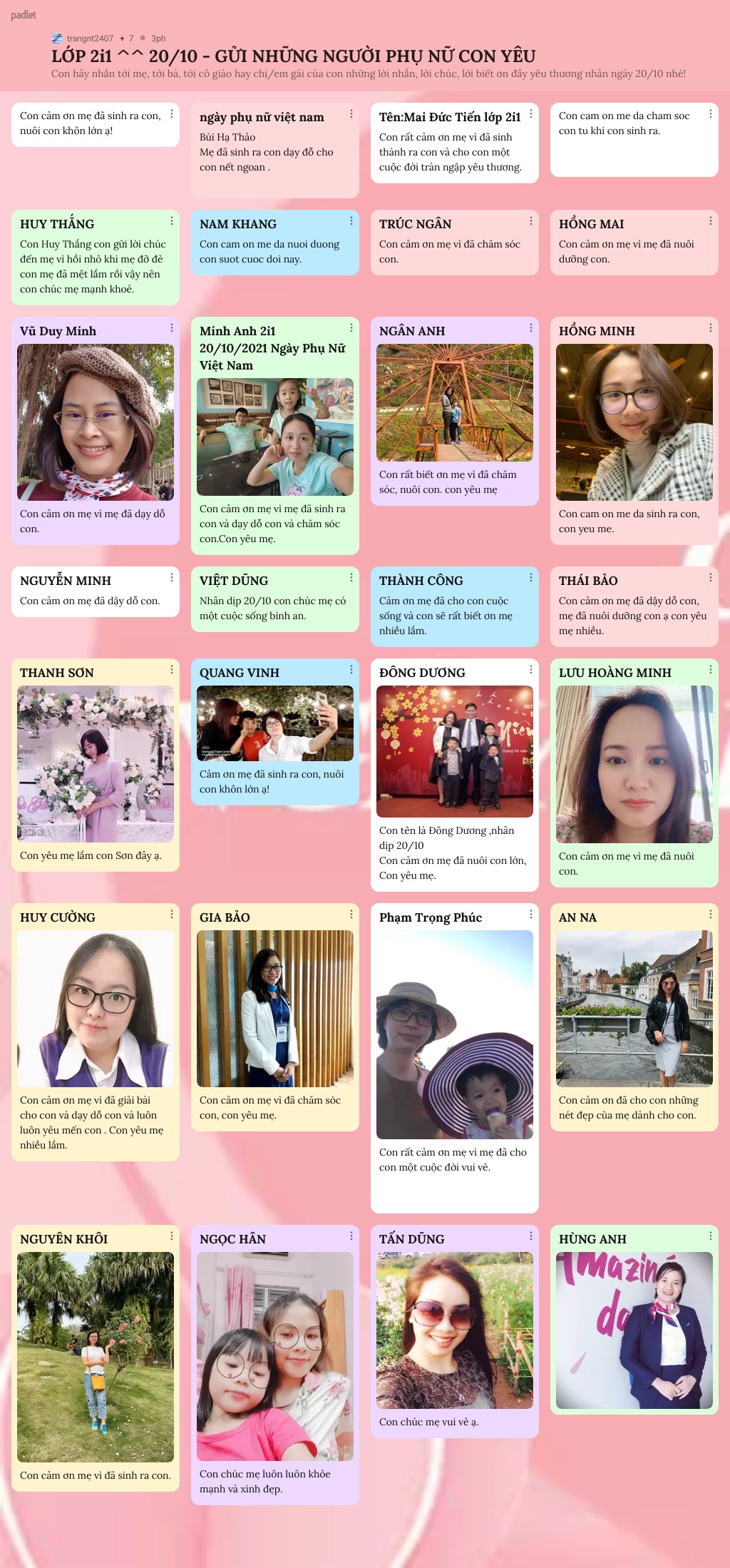
Task: View the Minh Anh 2i1 family photo
Action: pos(275,437)
